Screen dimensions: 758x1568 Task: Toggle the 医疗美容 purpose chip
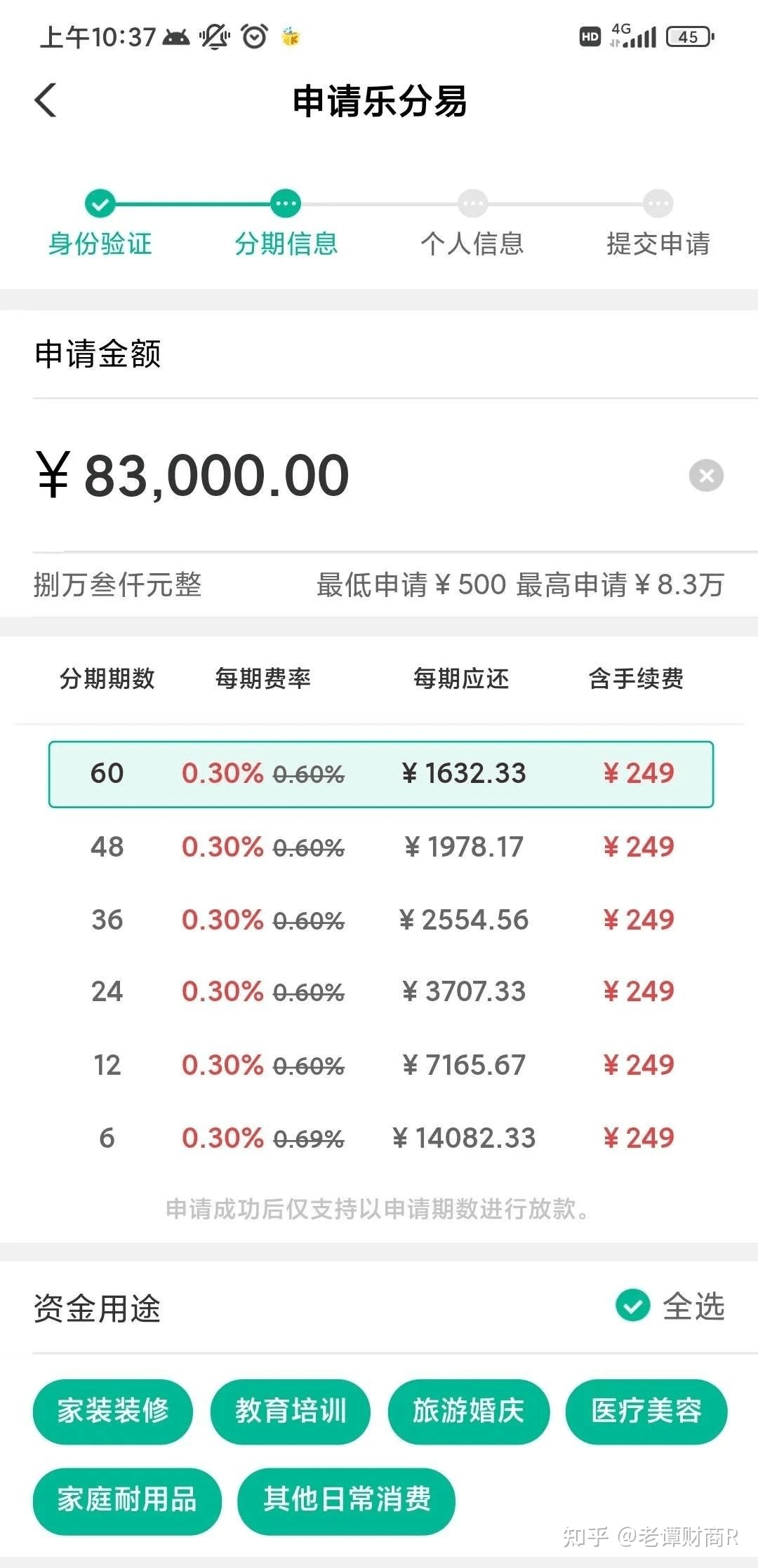646,1411
